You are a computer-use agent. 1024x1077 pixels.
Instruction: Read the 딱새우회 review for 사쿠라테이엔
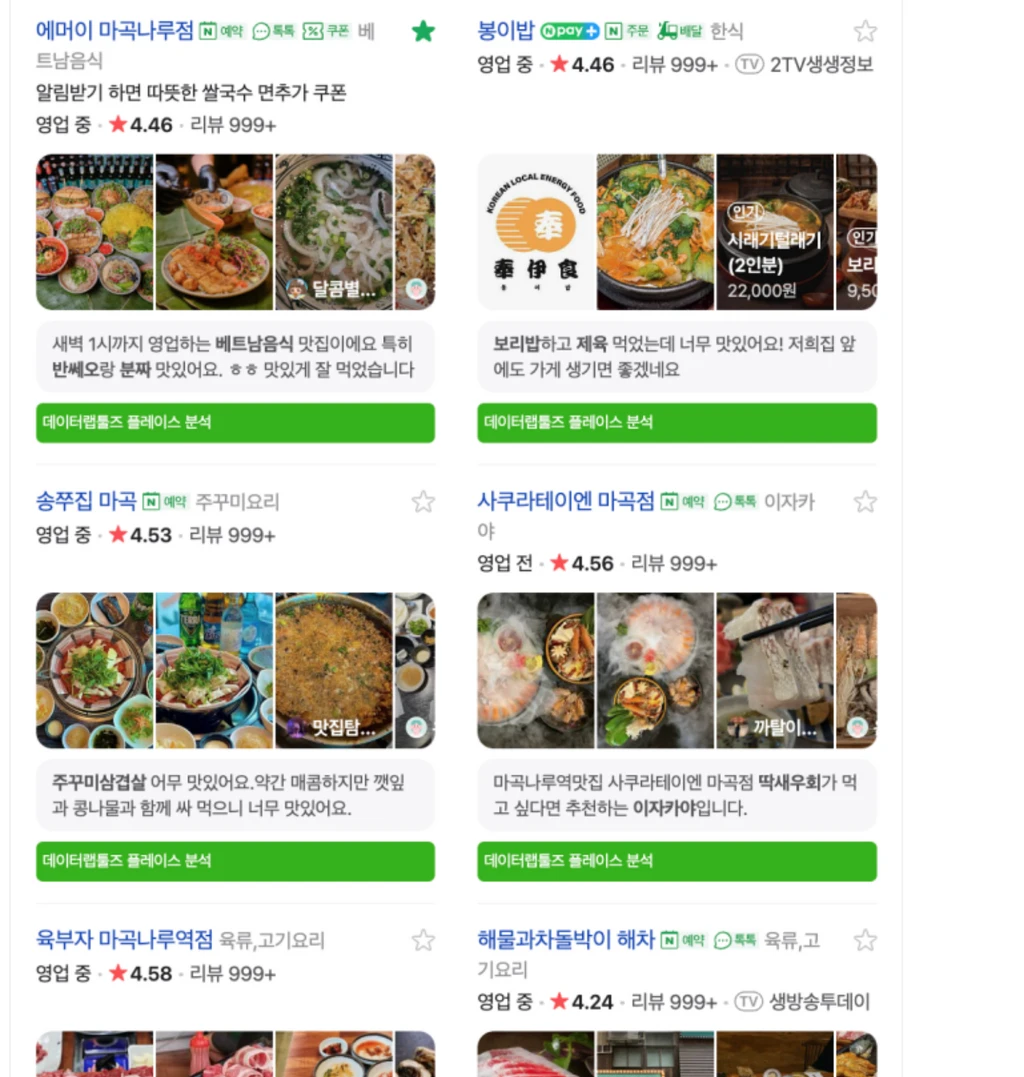click(x=676, y=795)
